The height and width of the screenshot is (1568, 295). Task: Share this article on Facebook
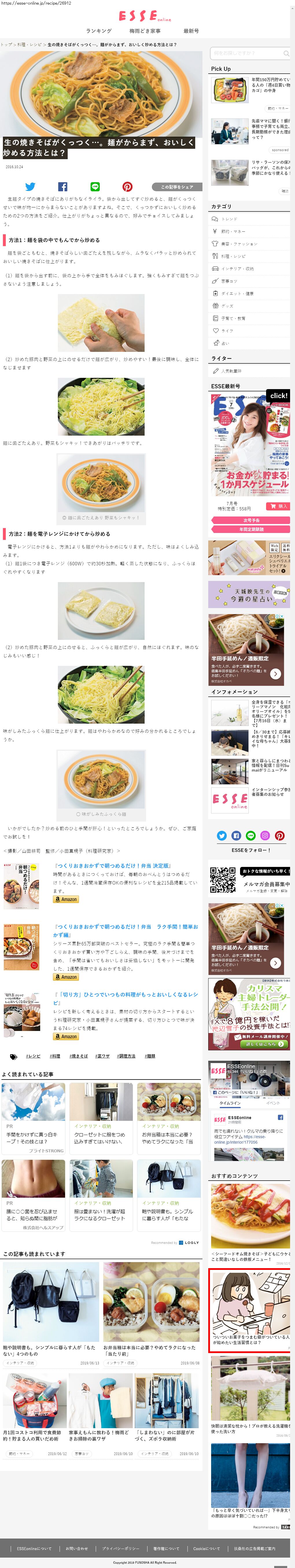[62, 187]
